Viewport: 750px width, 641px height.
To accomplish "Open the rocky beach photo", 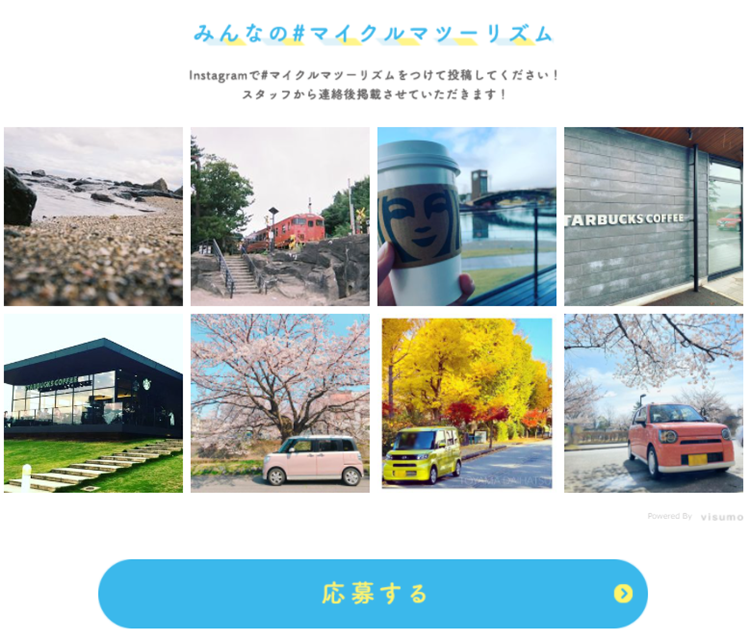I will click(93, 216).
